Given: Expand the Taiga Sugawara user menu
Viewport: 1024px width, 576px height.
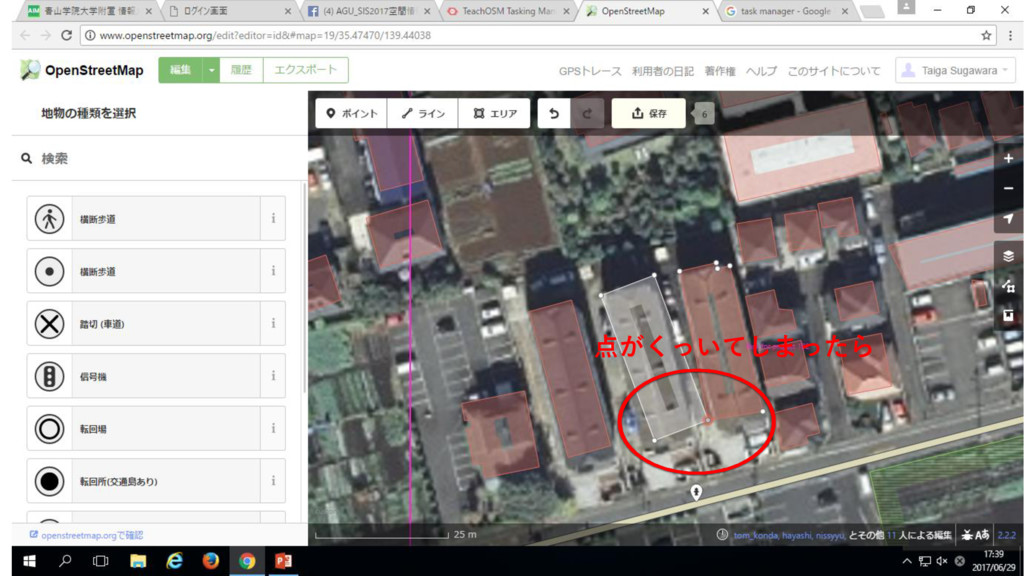Looking at the screenshot, I should (x=956, y=71).
